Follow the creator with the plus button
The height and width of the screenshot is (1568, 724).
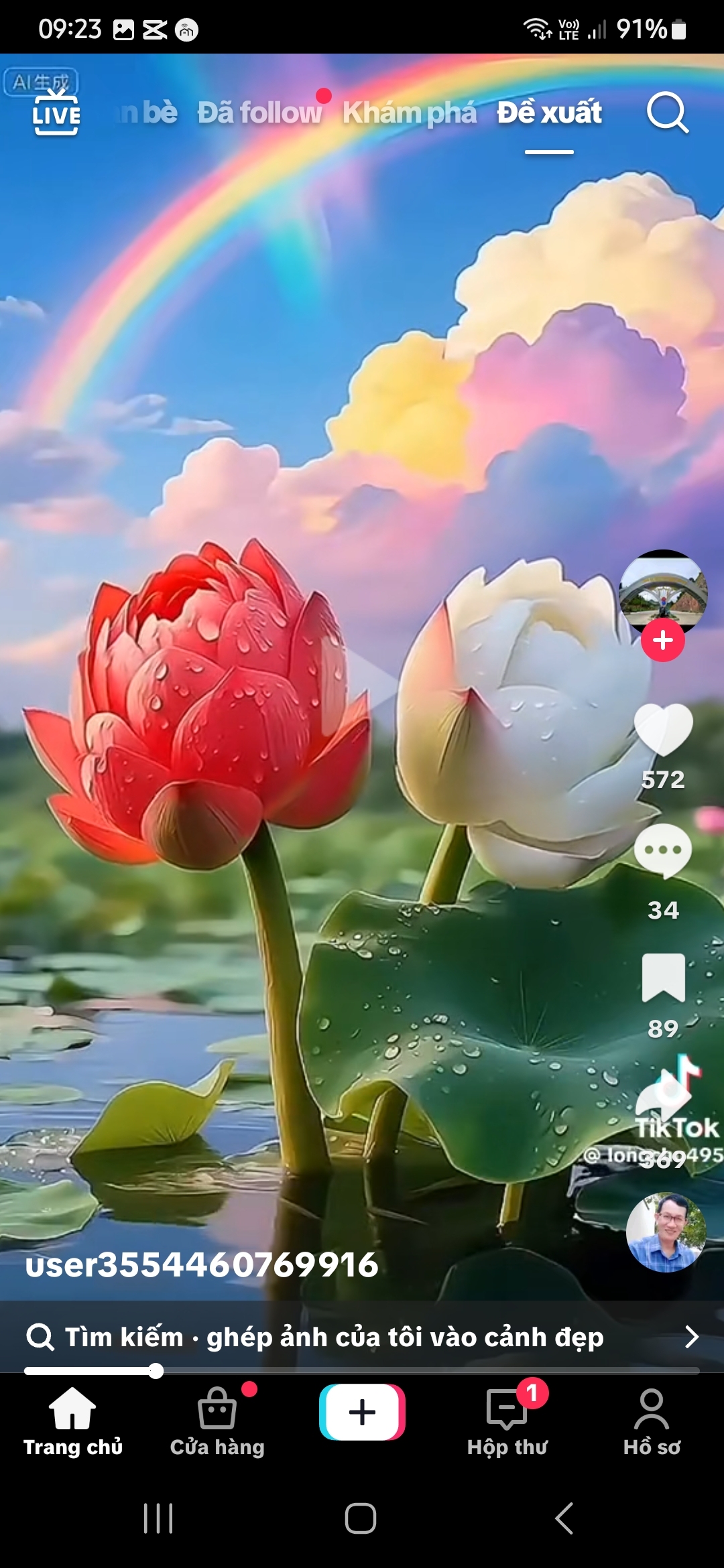tap(662, 640)
